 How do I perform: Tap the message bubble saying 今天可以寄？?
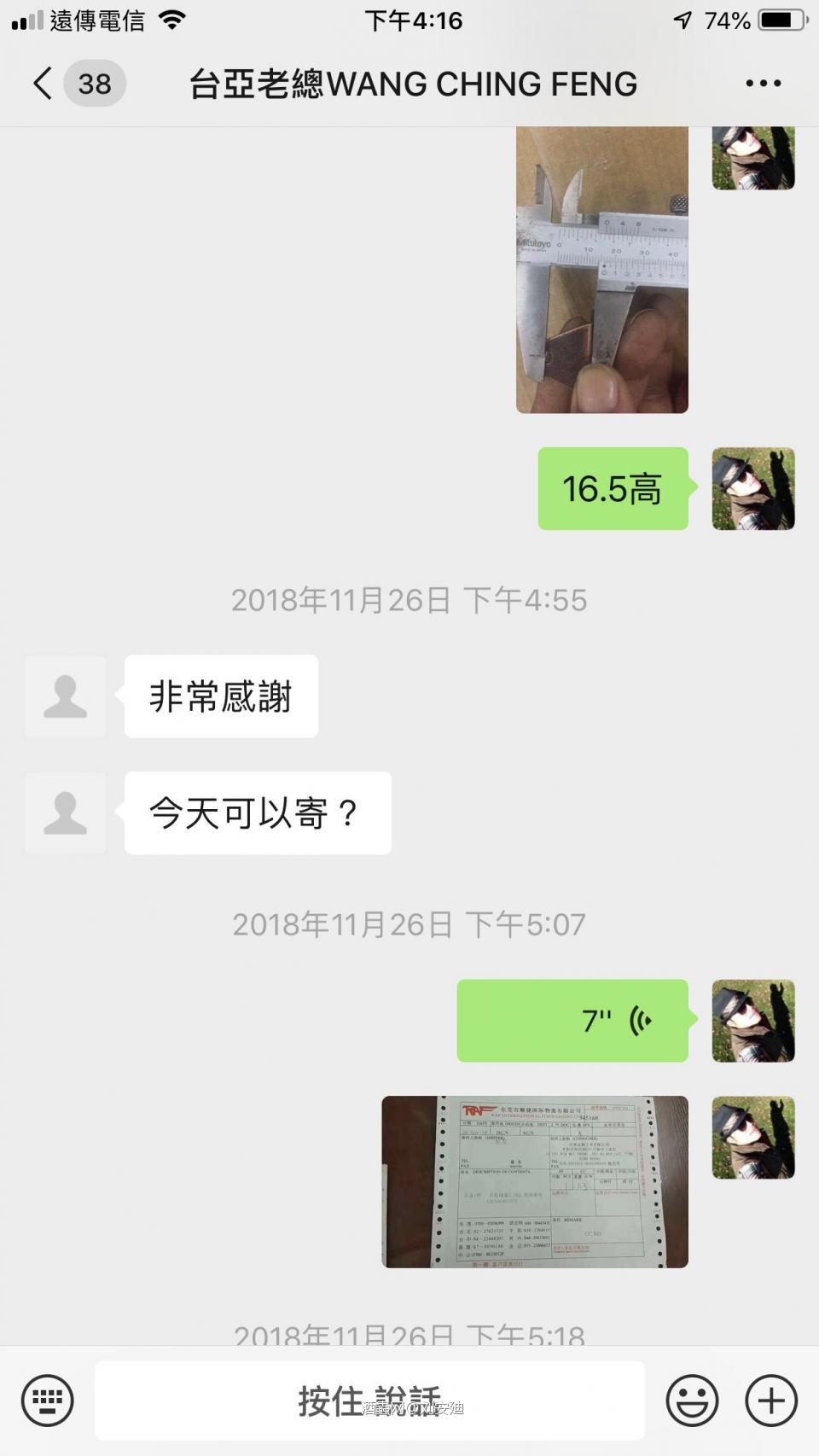click(256, 812)
